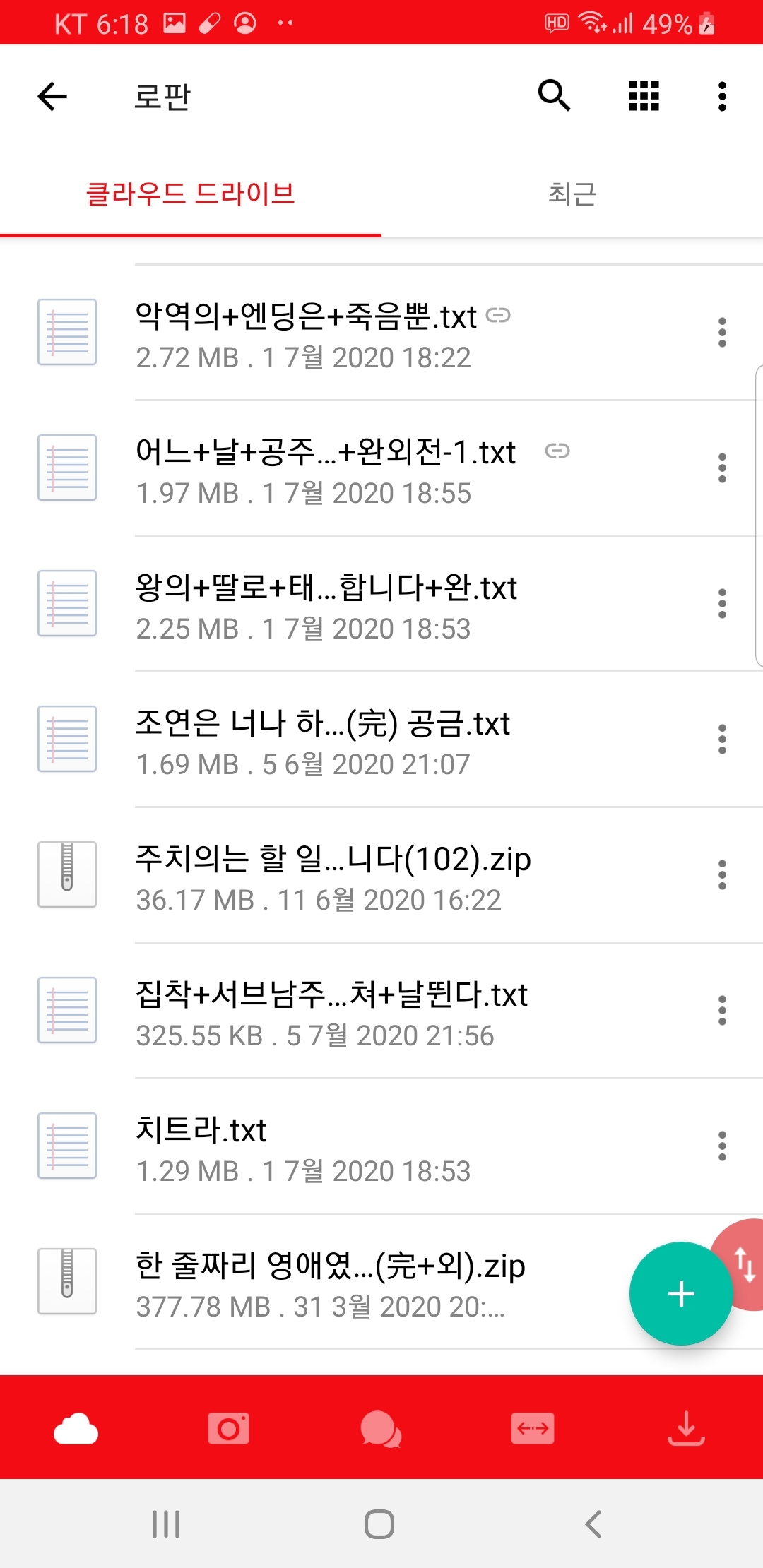This screenshot has width=763, height=1568.
Task: Open the camera uploads section
Action: coord(228,1428)
